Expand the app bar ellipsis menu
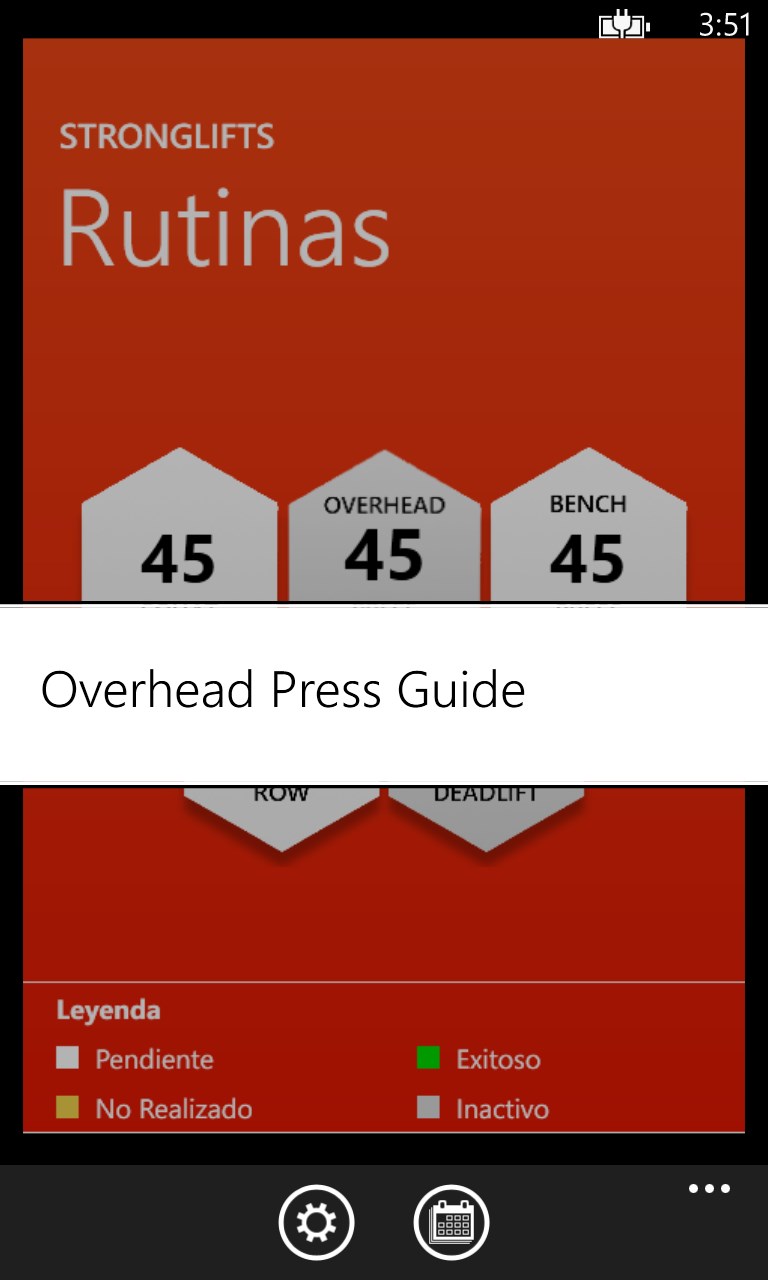This screenshot has height=1280, width=768. coord(709,1189)
